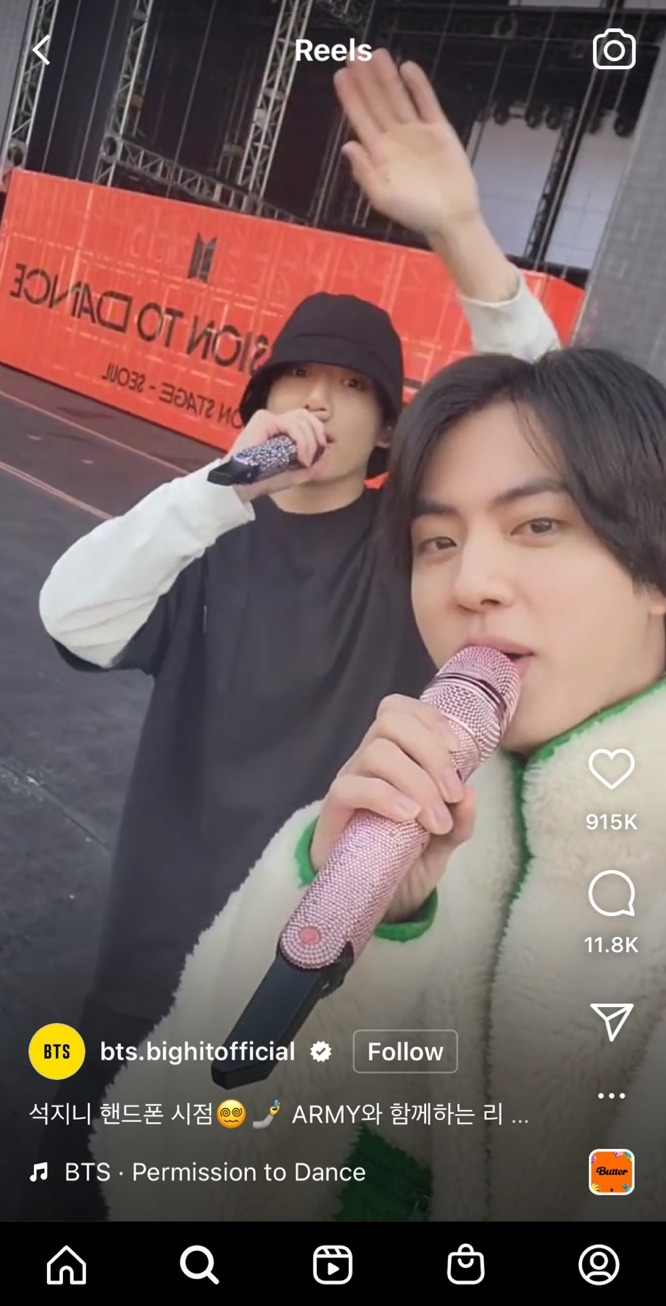Image resolution: width=666 pixels, height=1306 pixels.
Task: Switch to the Home tab
Action: click(67, 1265)
